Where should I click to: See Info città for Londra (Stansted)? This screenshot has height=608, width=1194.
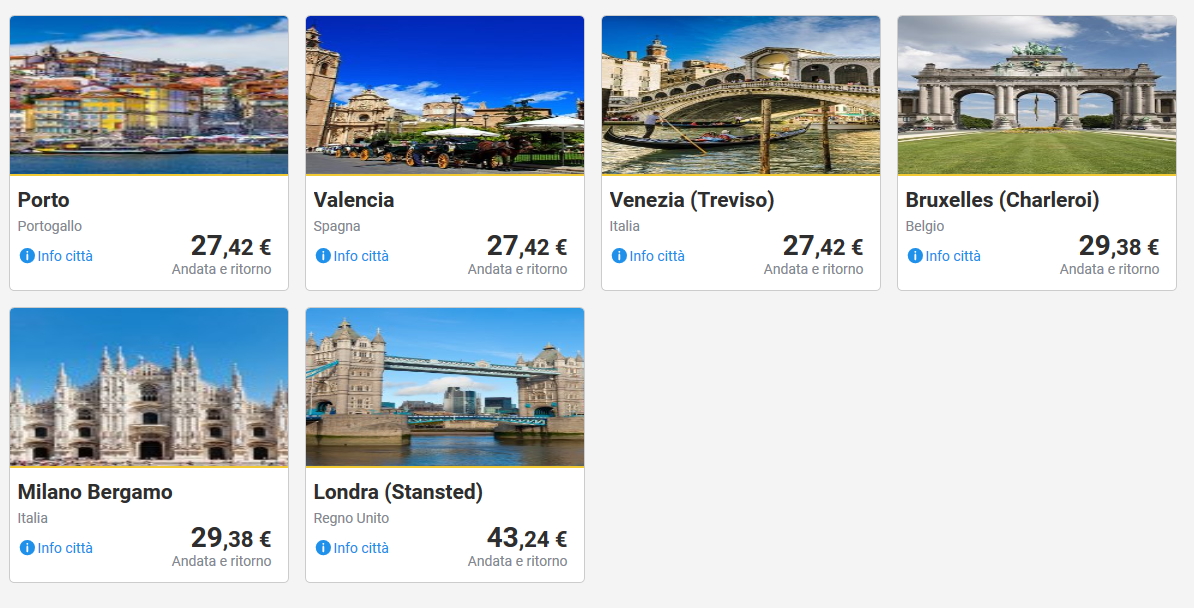click(353, 548)
